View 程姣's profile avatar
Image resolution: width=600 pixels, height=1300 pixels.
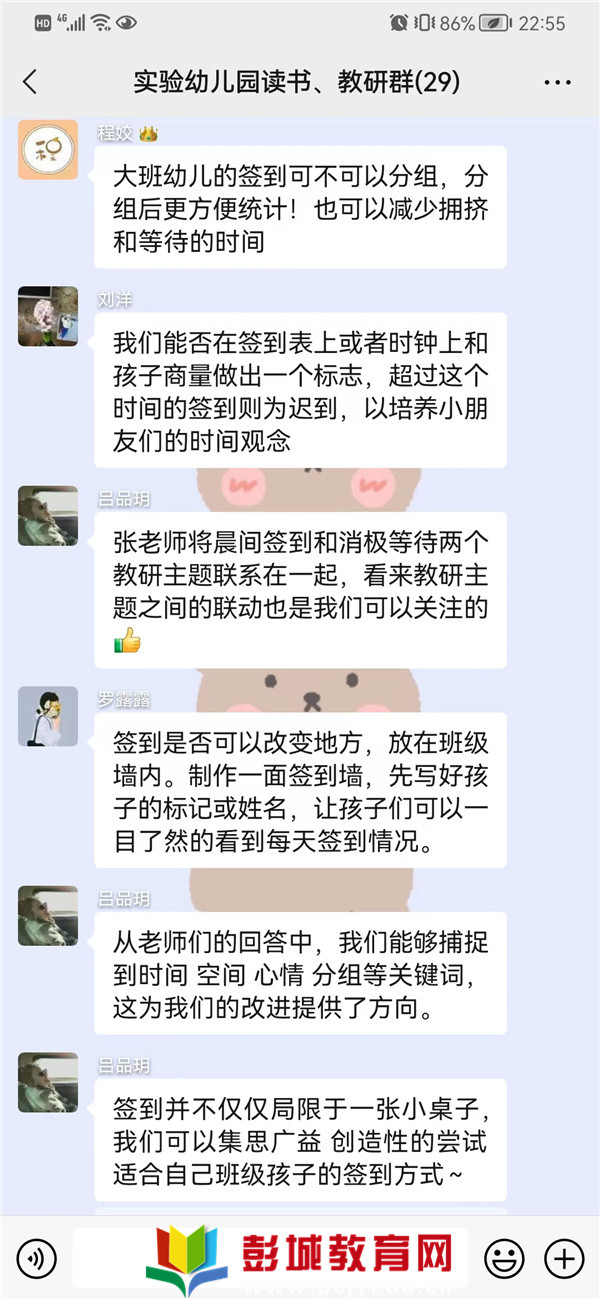coord(48,150)
